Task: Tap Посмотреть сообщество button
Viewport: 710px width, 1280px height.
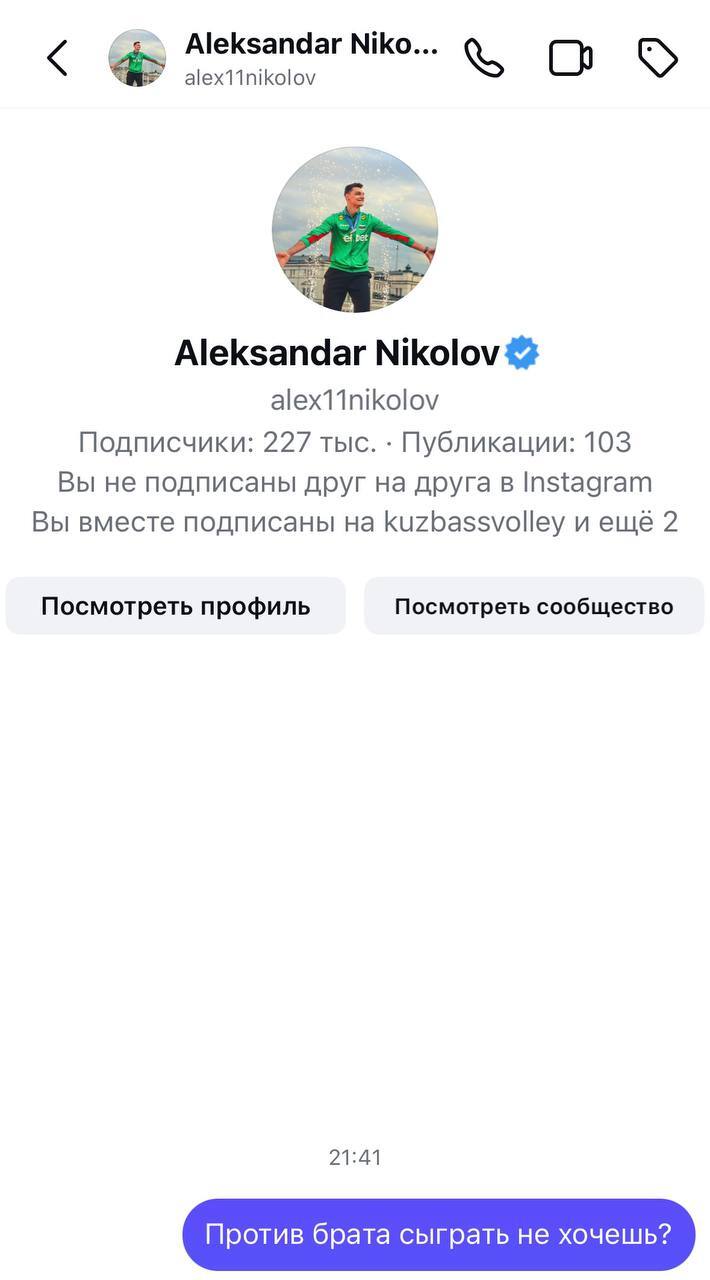Action: pos(534,606)
